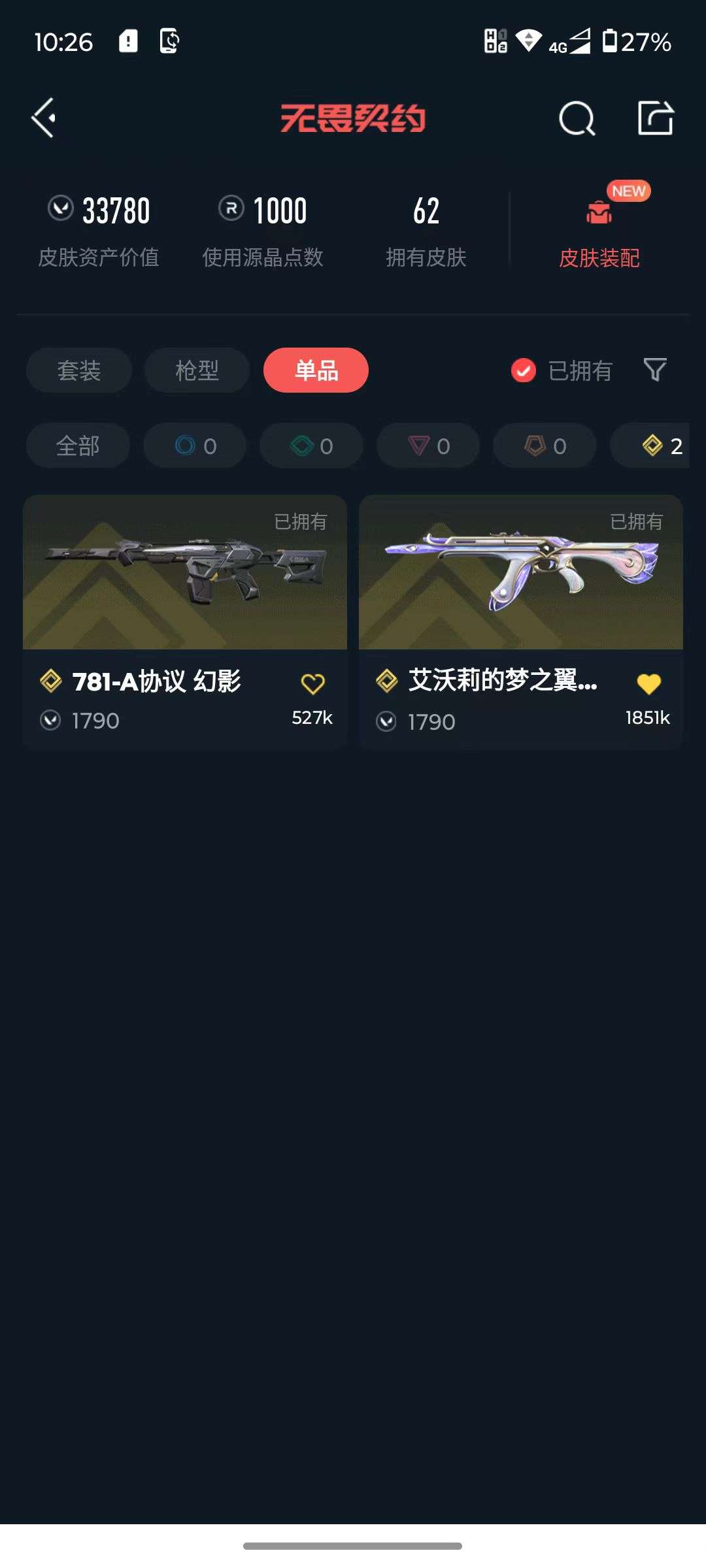
Task: Unfavorite the 艾沃莉的梦之翼 skin heart
Action: point(648,683)
